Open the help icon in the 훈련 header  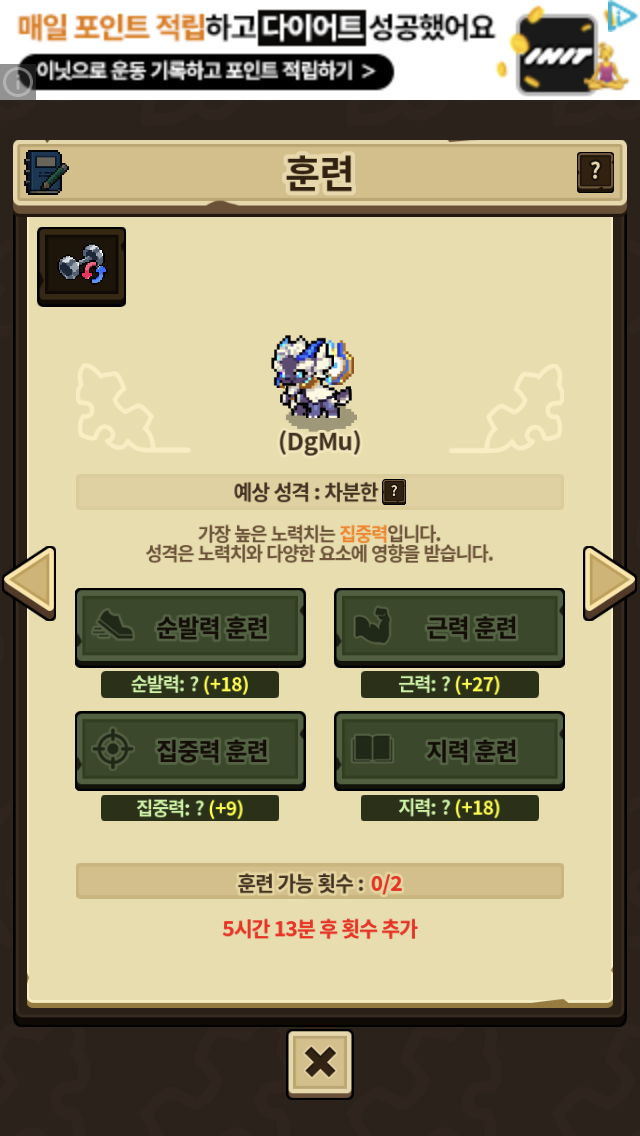[x=595, y=173]
